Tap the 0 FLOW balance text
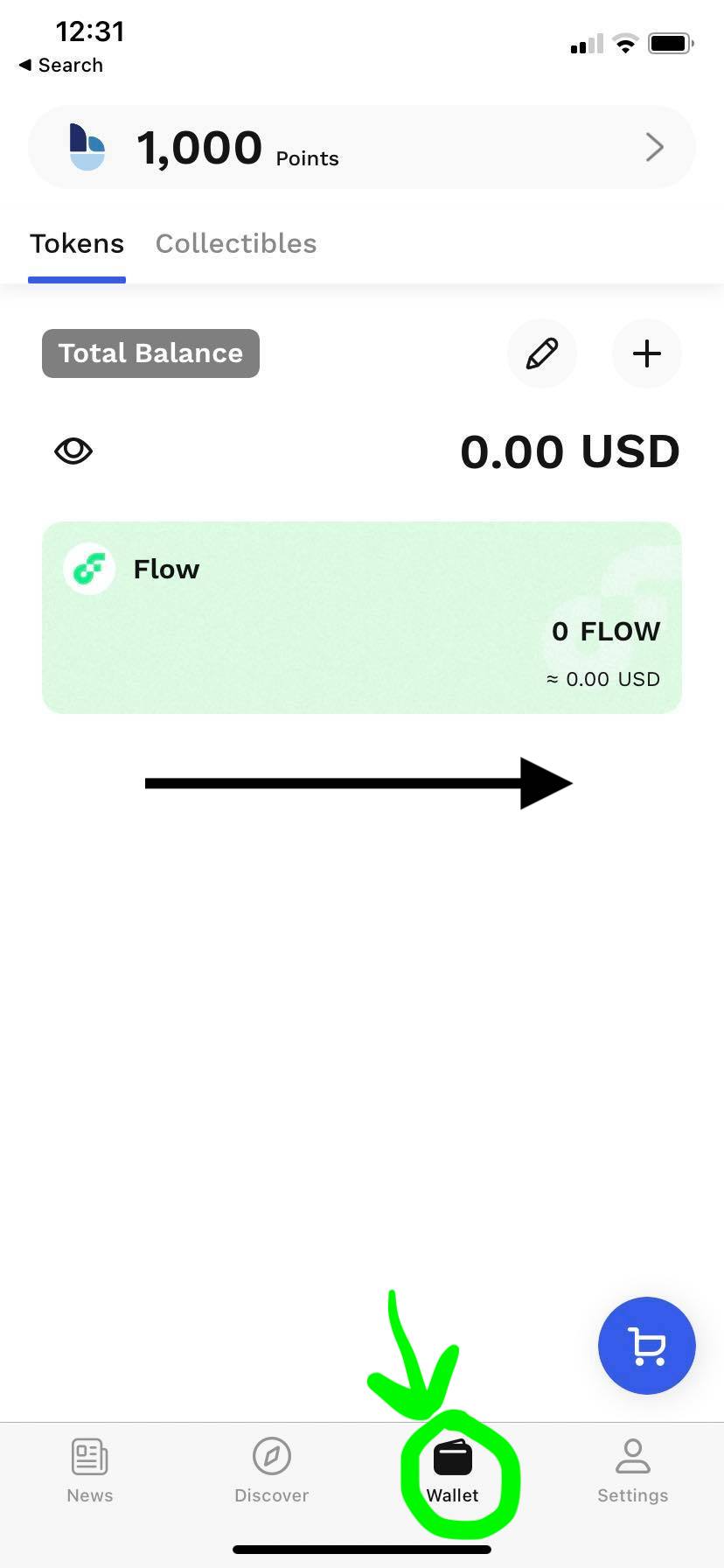This screenshot has height=1568, width=724. click(605, 631)
